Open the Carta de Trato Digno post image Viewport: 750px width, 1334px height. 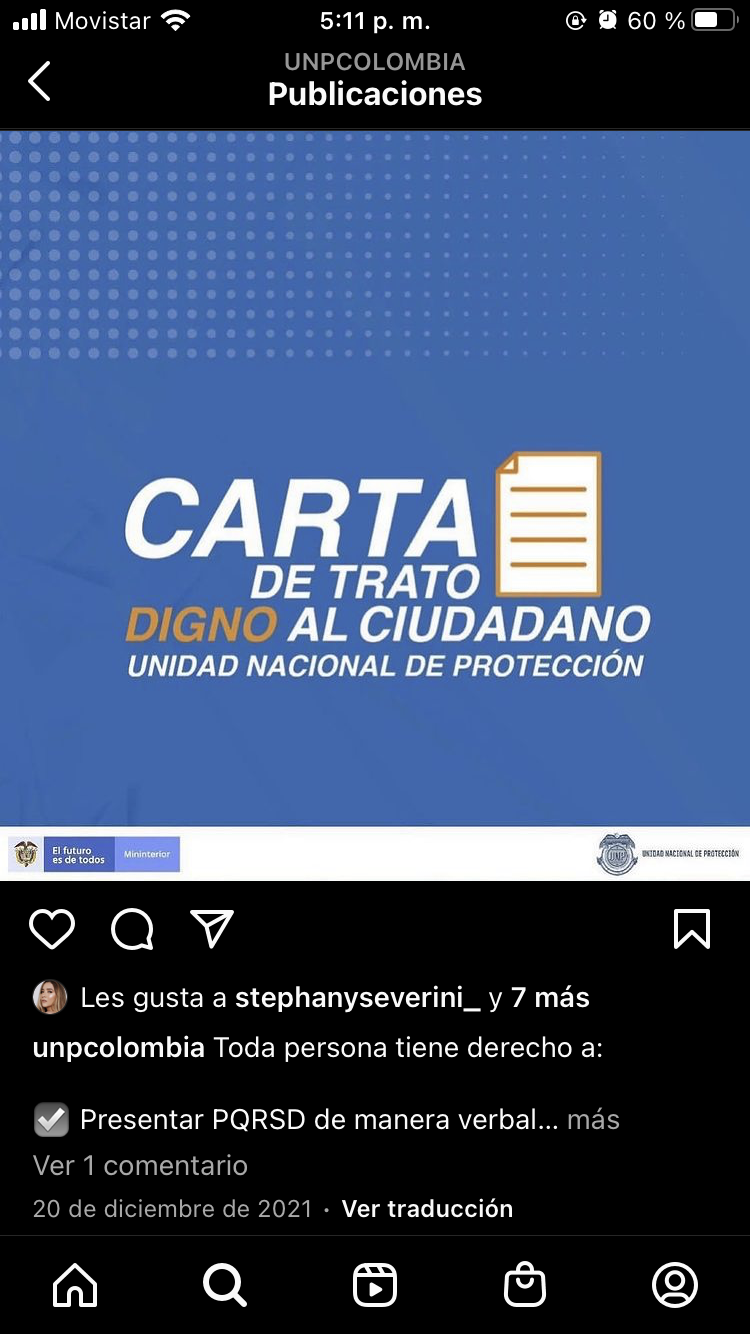click(x=375, y=505)
